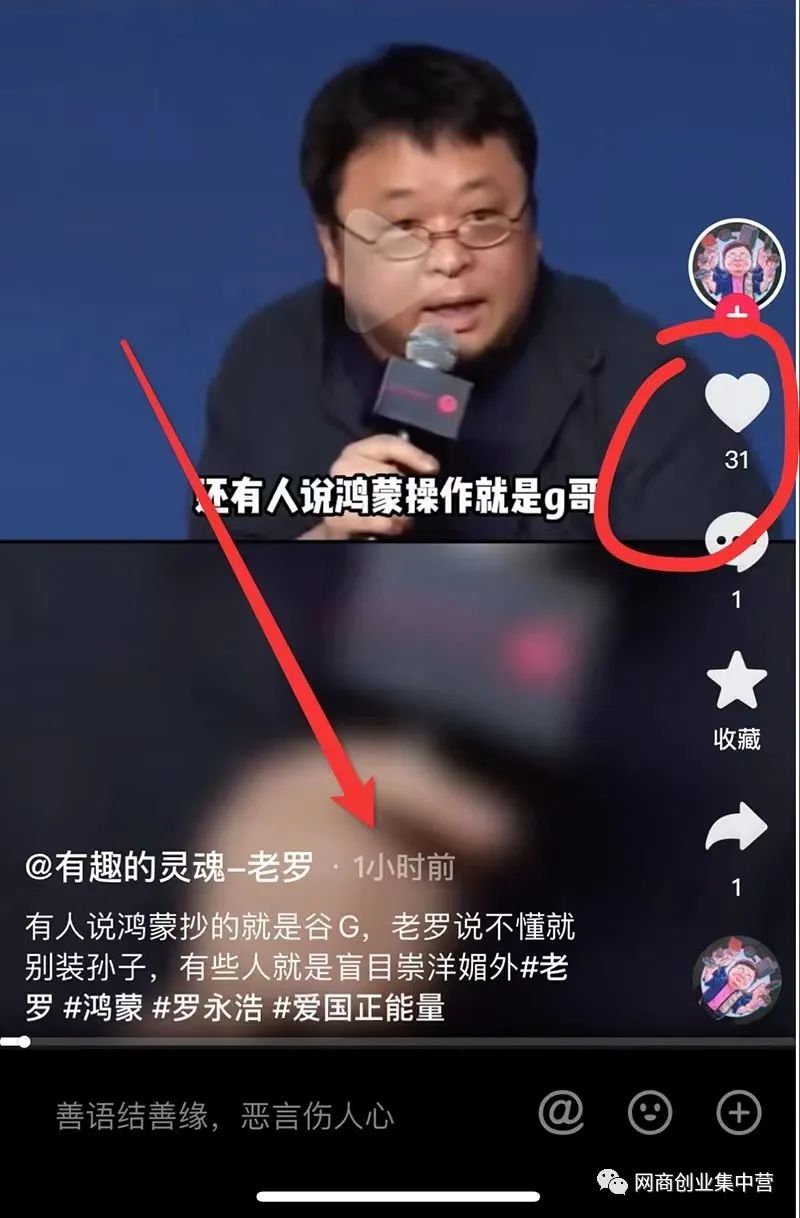Open the #罗永浩 hashtag
800x1218 pixels.
(206, 1008)
